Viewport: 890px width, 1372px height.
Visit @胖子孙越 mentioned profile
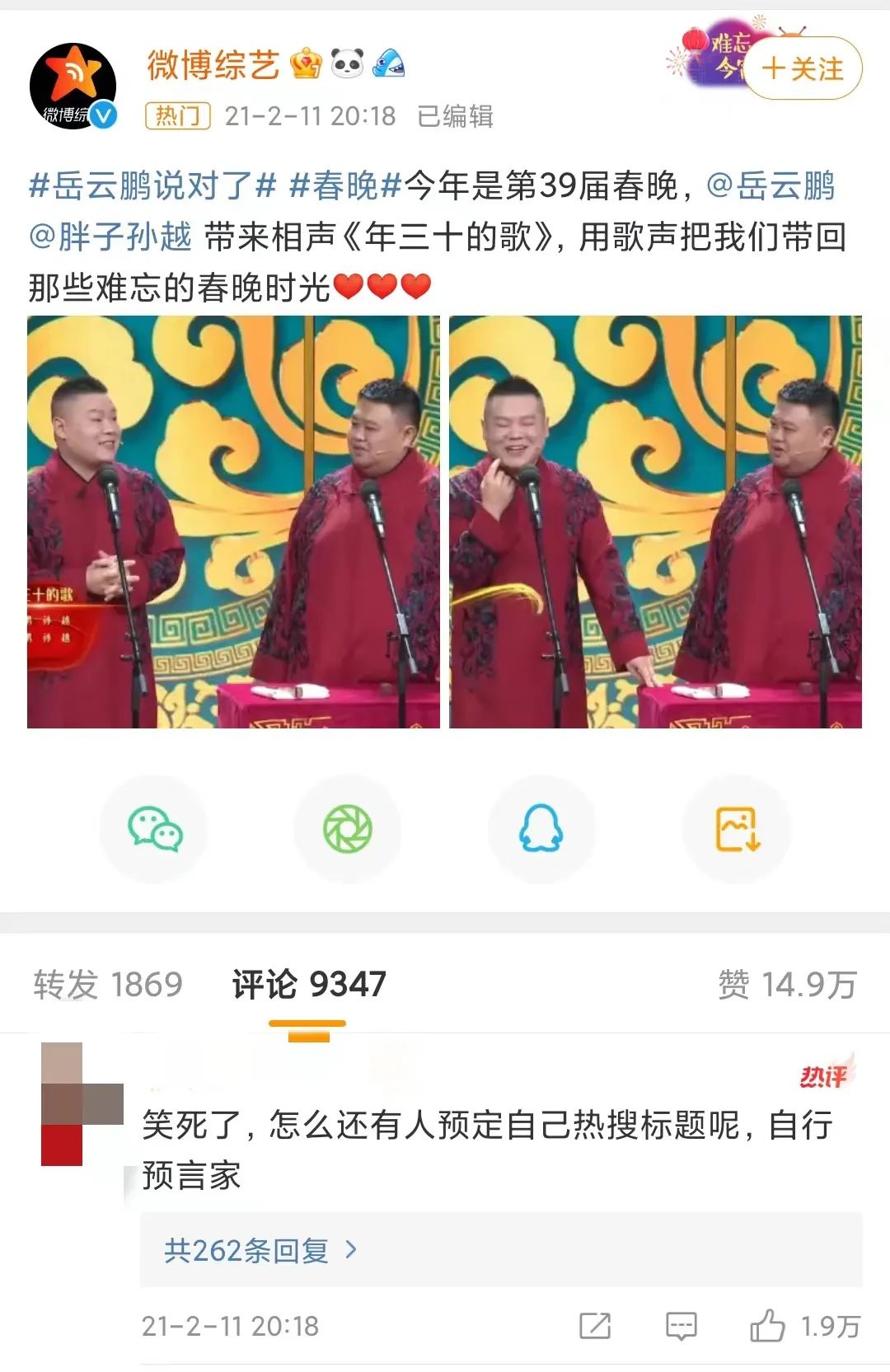click(110, 237)
